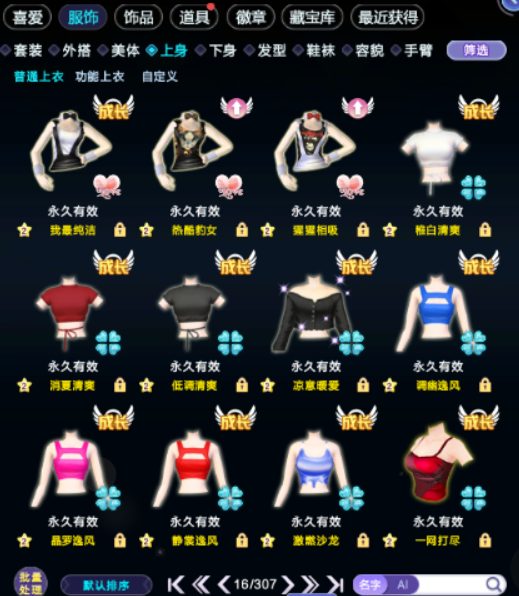Jump to the last page
The width and height of the screenshot is (519, 596).
[335, 584]
